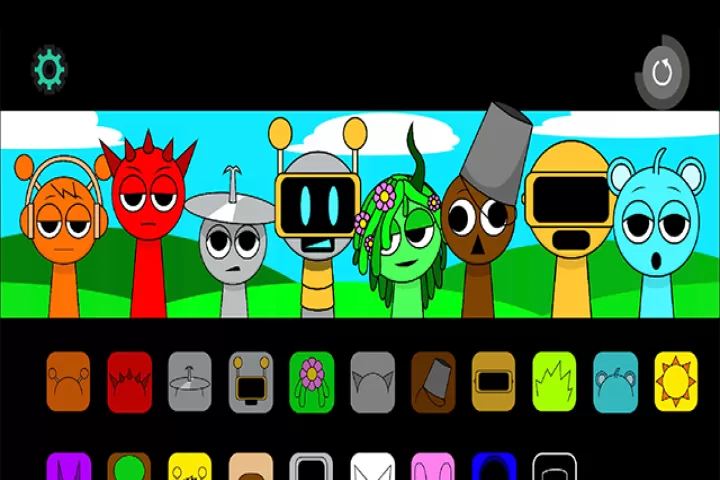Tap the lime green spiky tile
720x480 pixels.
[555, 382]
